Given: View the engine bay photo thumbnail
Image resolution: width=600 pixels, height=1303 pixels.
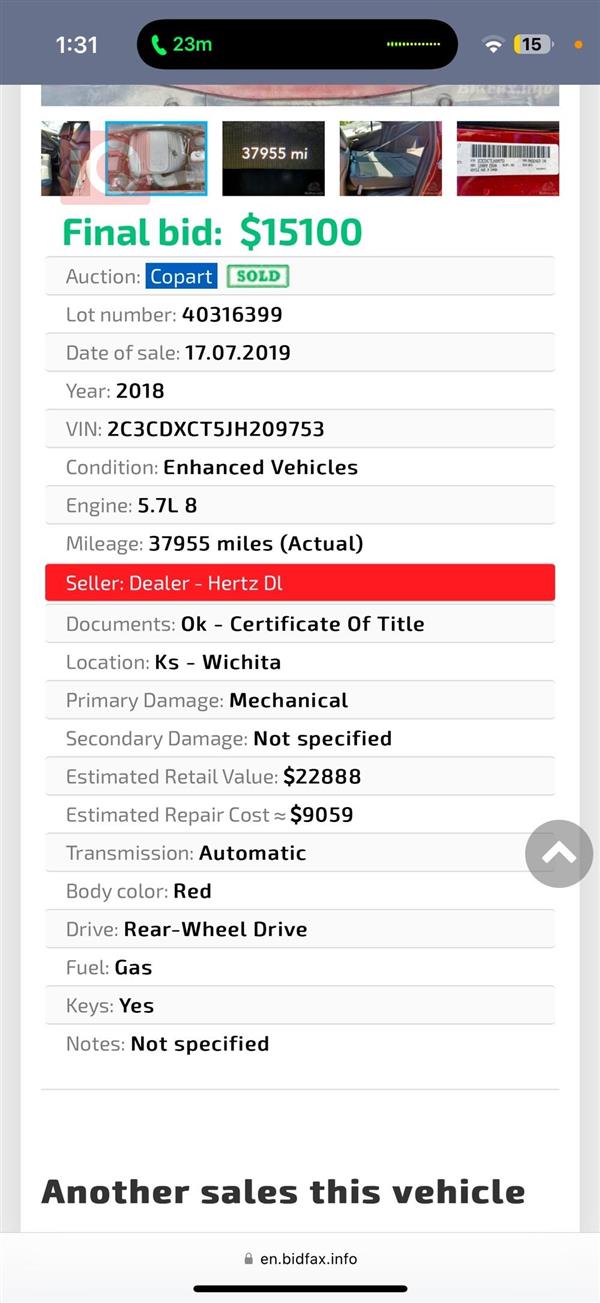Looking at the screenshot, I should [157, 158].
